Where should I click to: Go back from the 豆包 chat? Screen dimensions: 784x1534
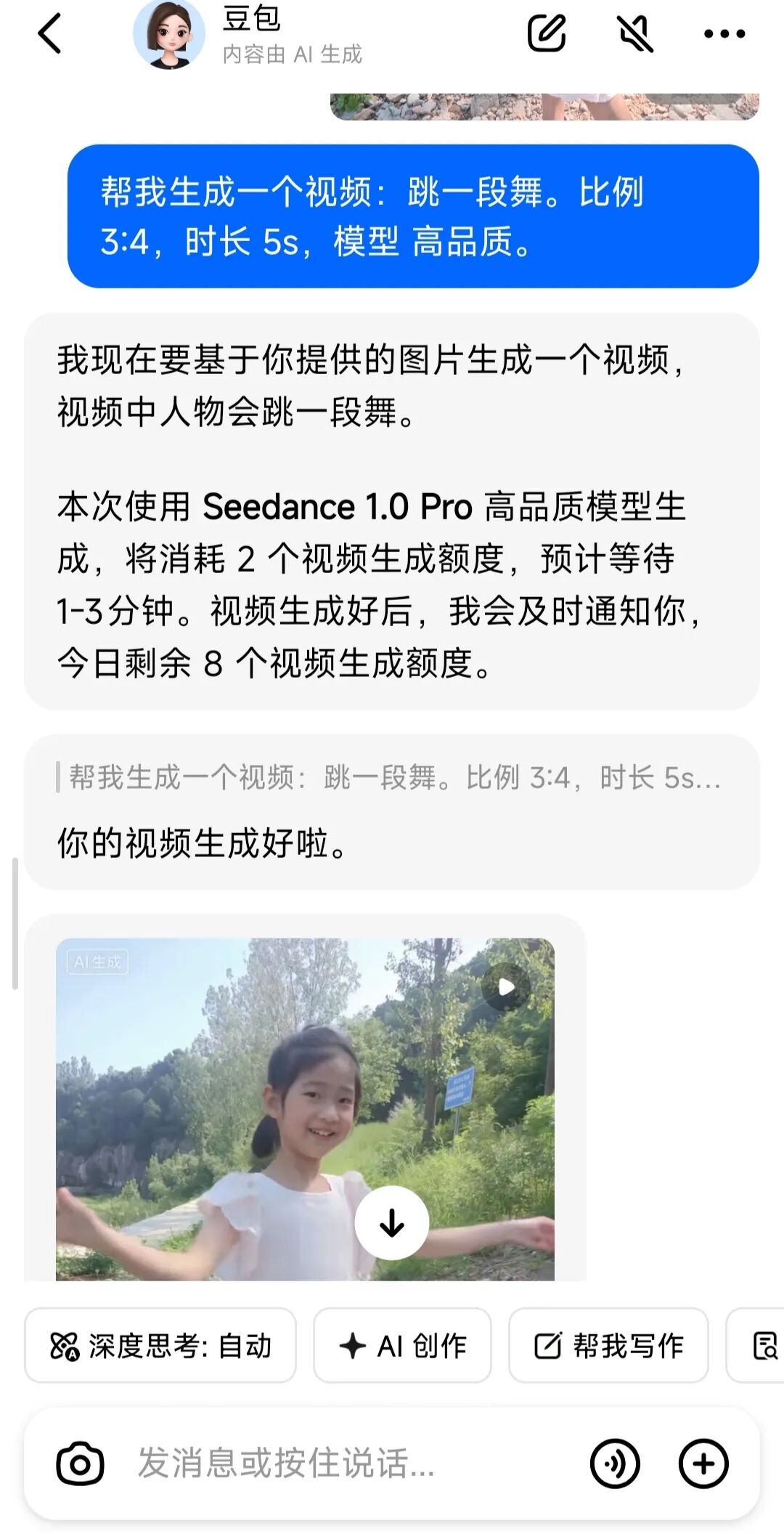[x=49, y=33]
